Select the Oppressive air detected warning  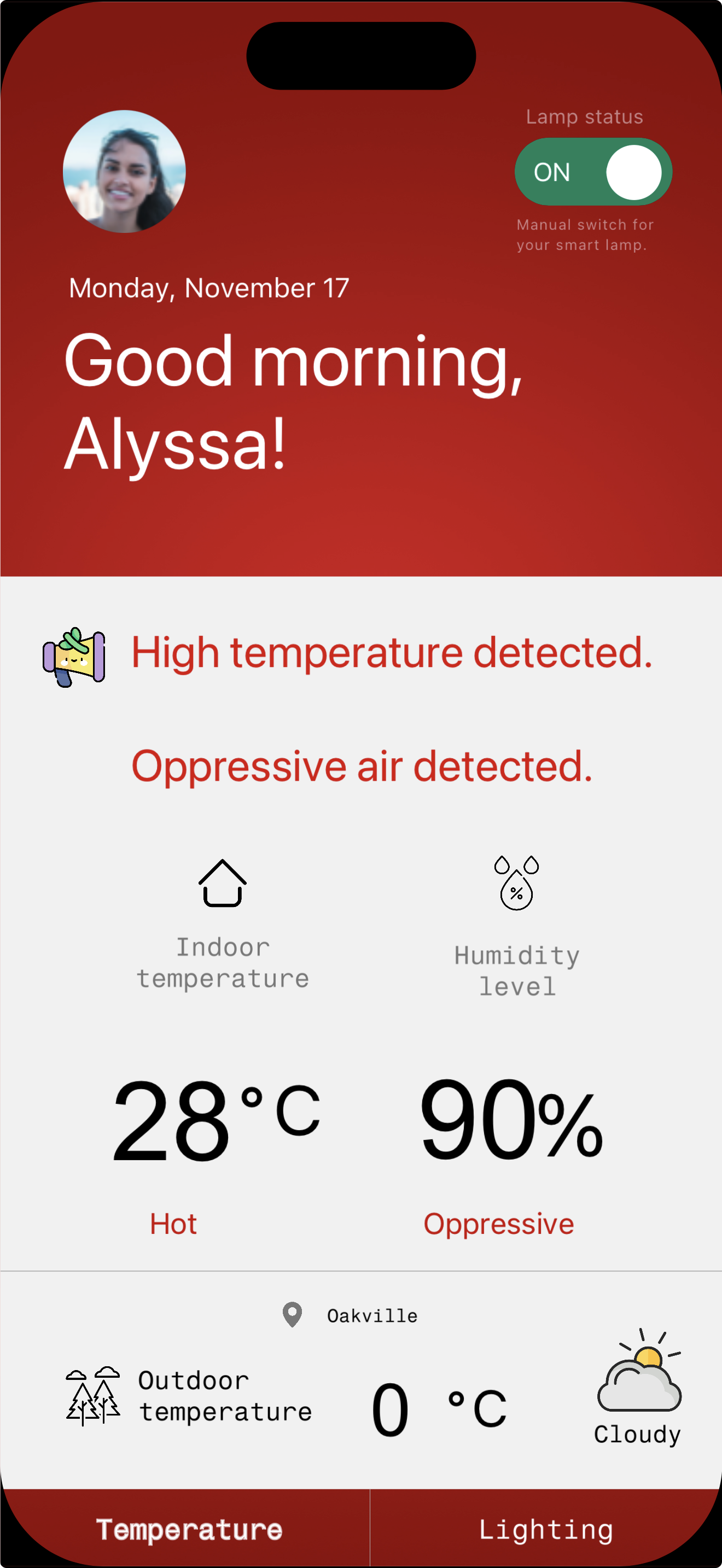point(362,766)
